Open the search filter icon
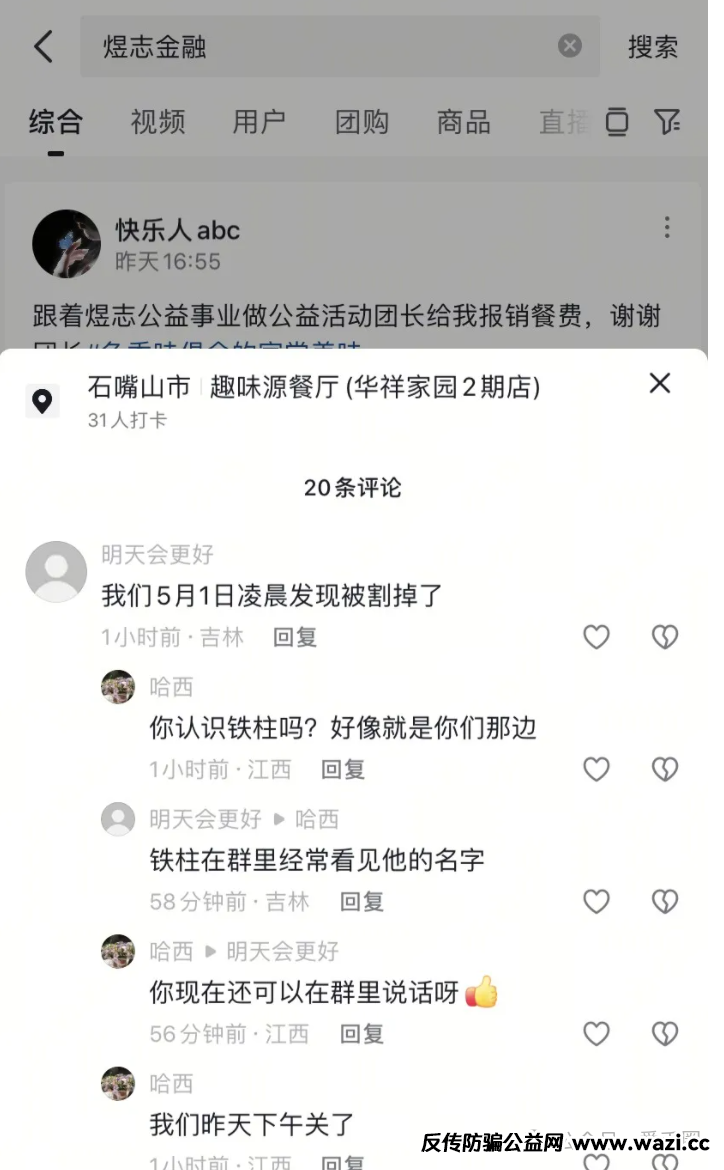Image resolution: width=724 pixels, height=1170 pixels. (x=667, y=122)
